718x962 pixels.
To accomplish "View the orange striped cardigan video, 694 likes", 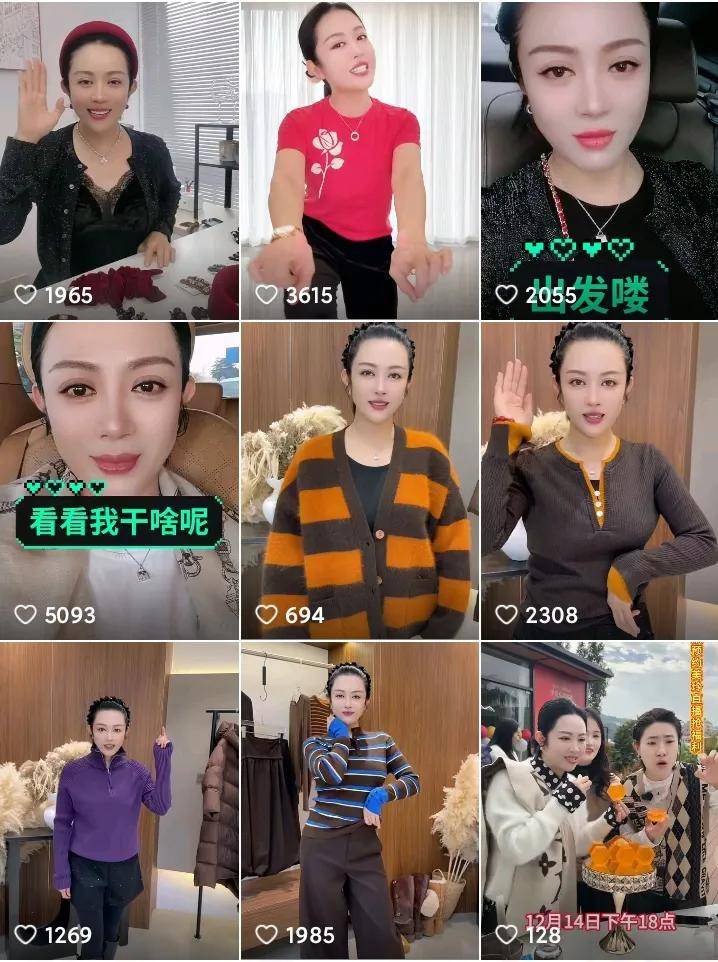I will click(359, 480).
